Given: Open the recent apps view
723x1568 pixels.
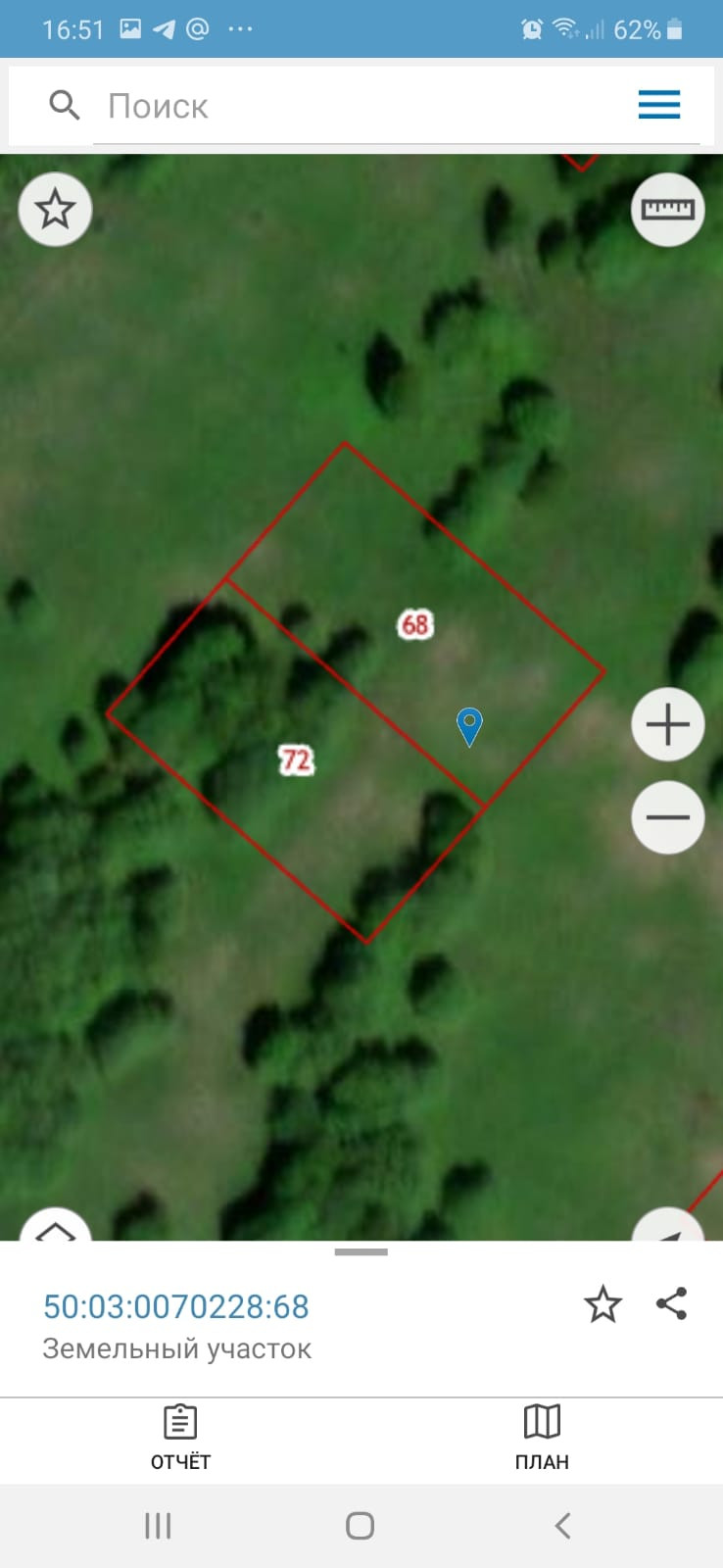Looking at the screenshot, I should click(158, 1526).
